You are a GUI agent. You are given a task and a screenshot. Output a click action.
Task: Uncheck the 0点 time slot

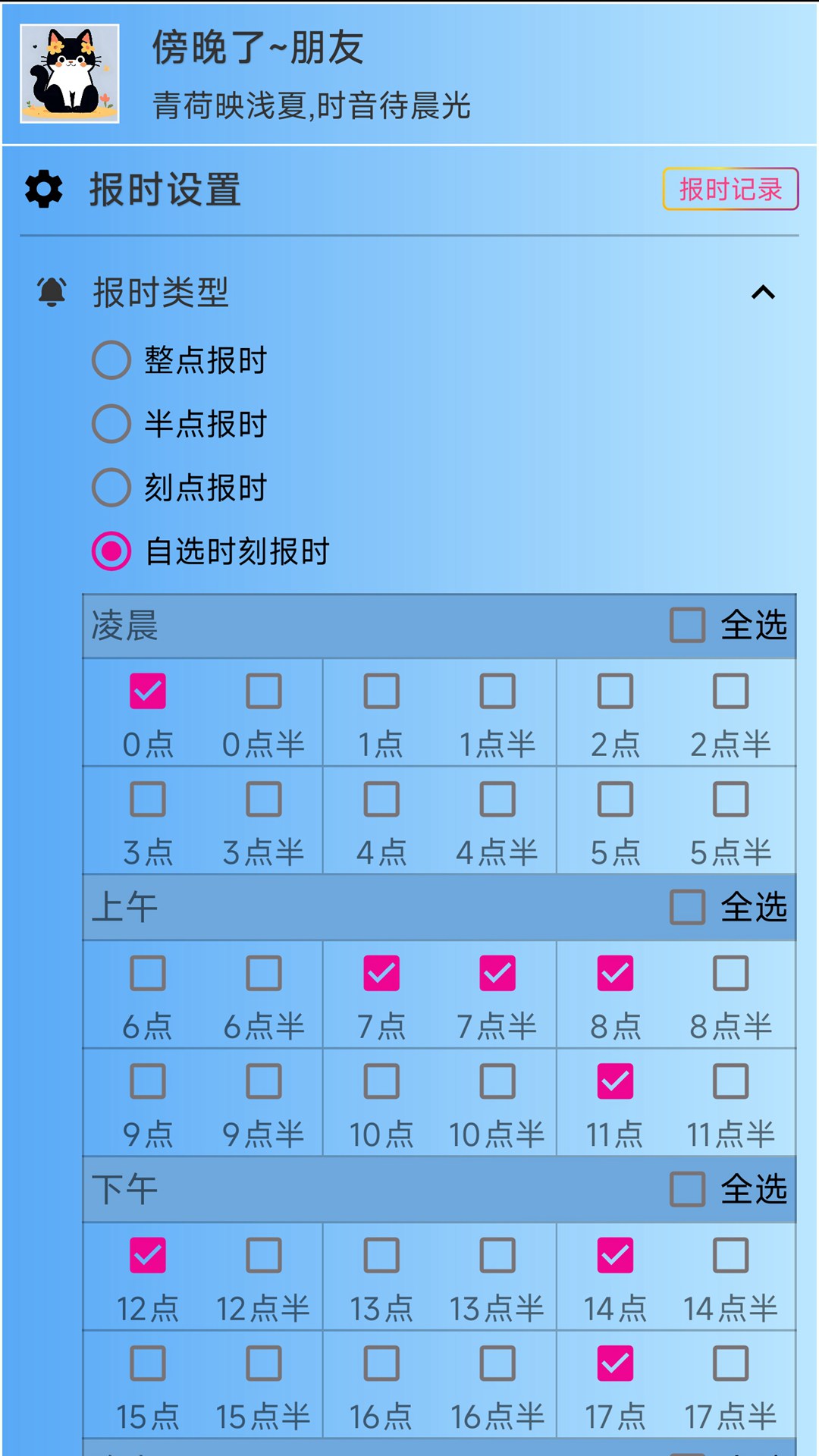coord(147,691)
